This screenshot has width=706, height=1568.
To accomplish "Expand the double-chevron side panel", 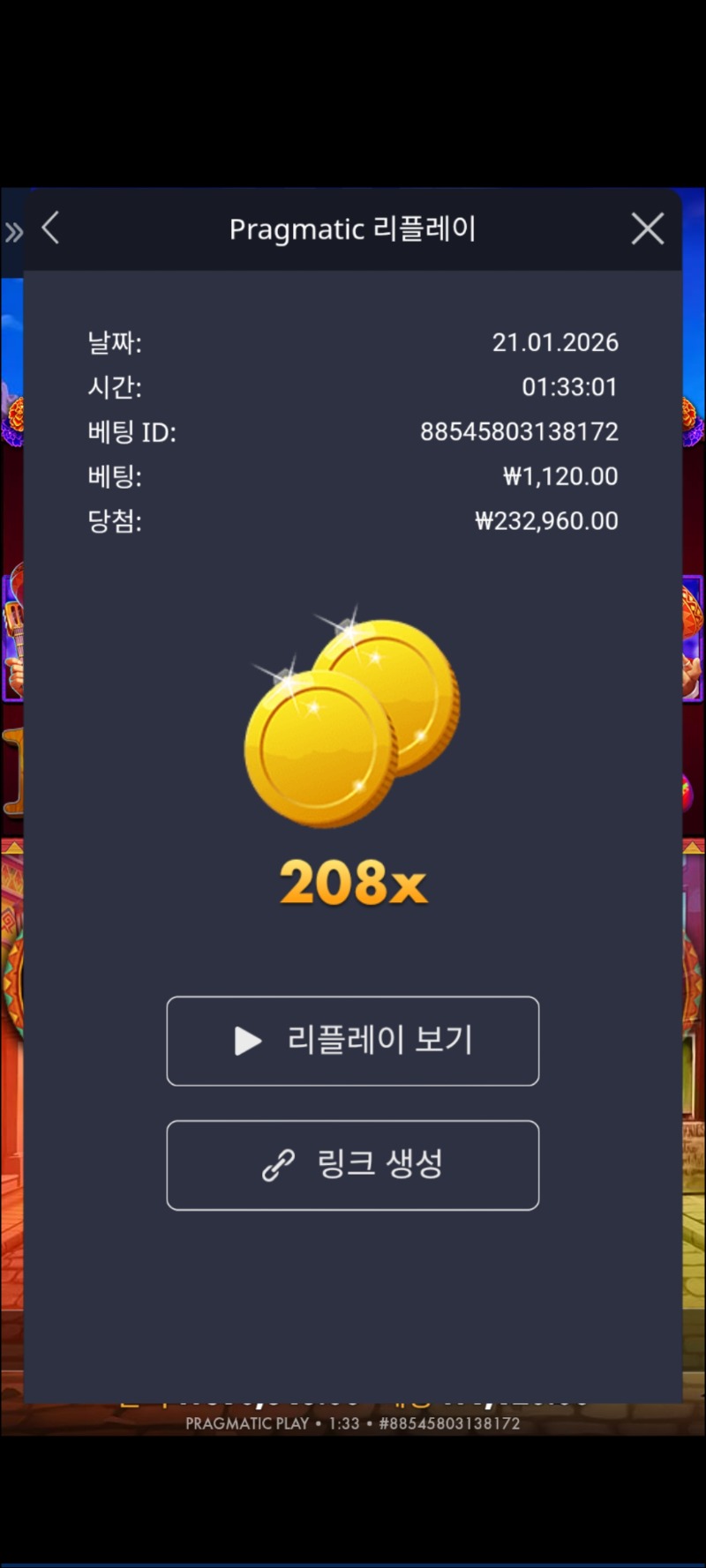I will 13,233.
